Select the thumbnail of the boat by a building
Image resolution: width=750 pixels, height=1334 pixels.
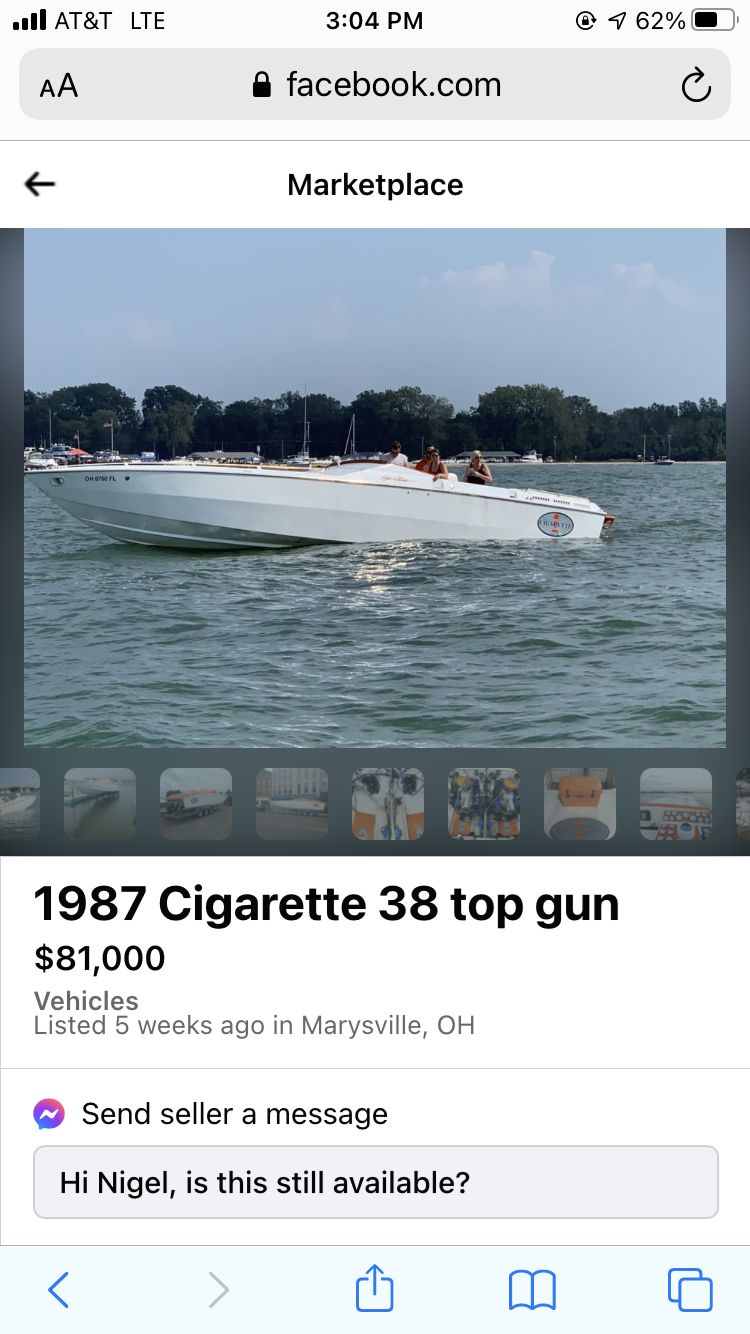(292, 804)
